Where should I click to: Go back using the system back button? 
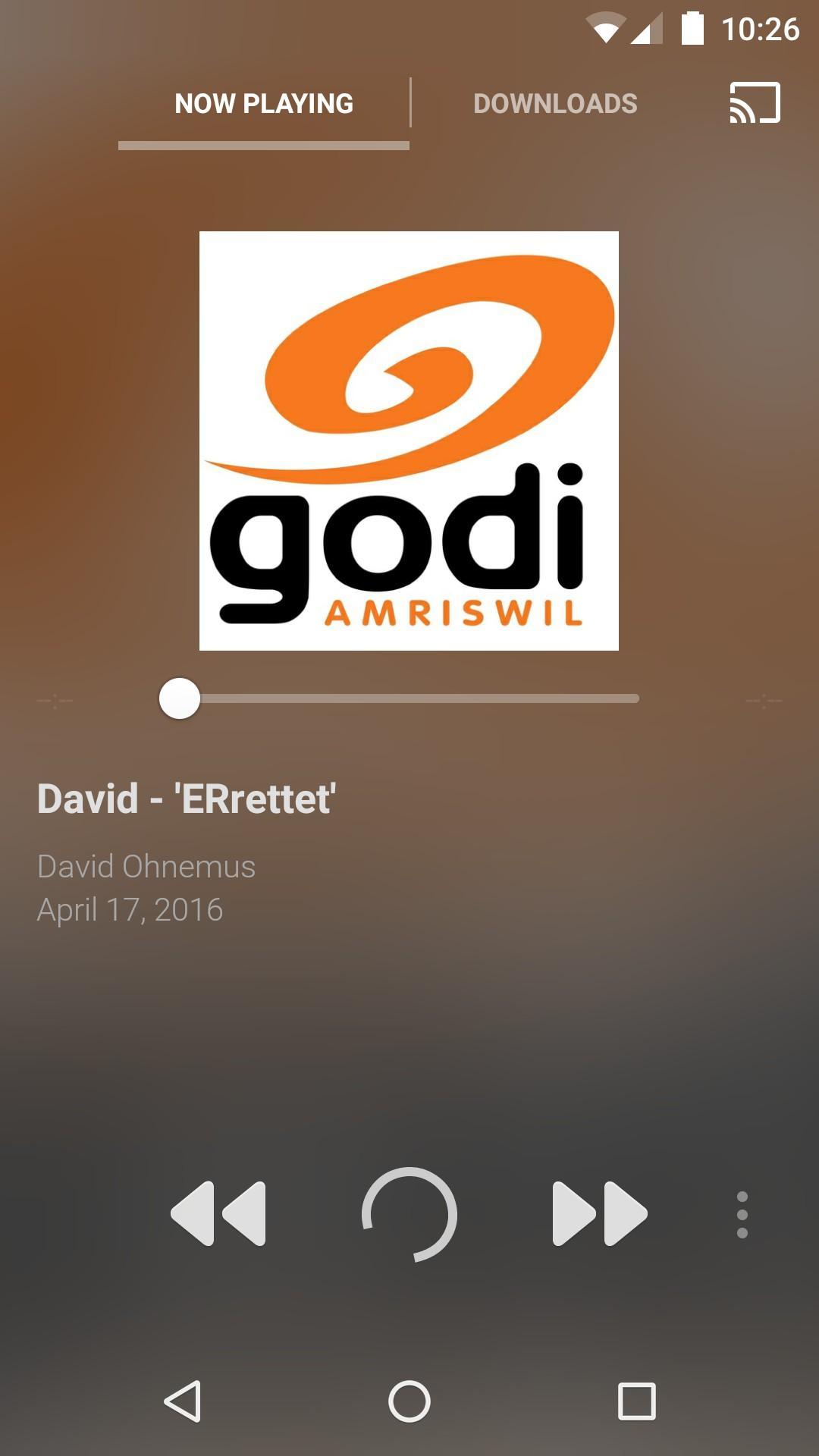pyautogui.click(x=183, y=1401)
